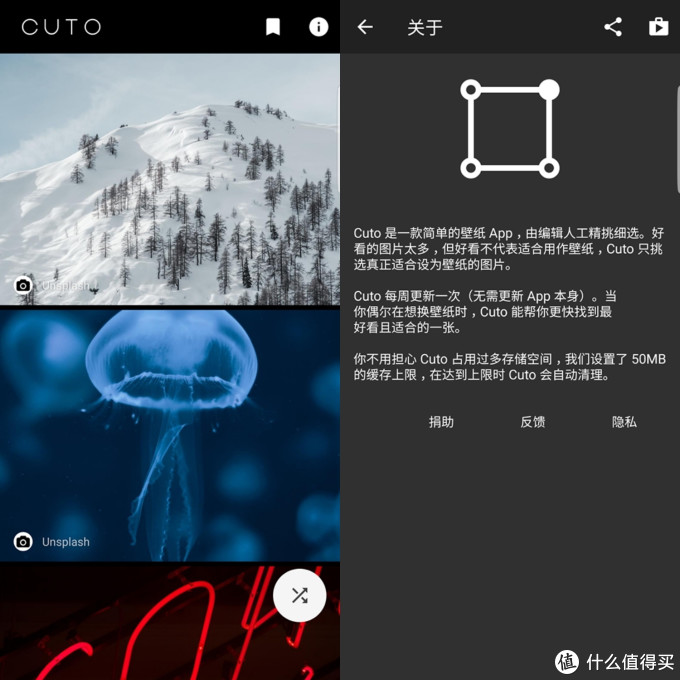
Task: Tap the shuffle floating button
Action: pos(299,596)
